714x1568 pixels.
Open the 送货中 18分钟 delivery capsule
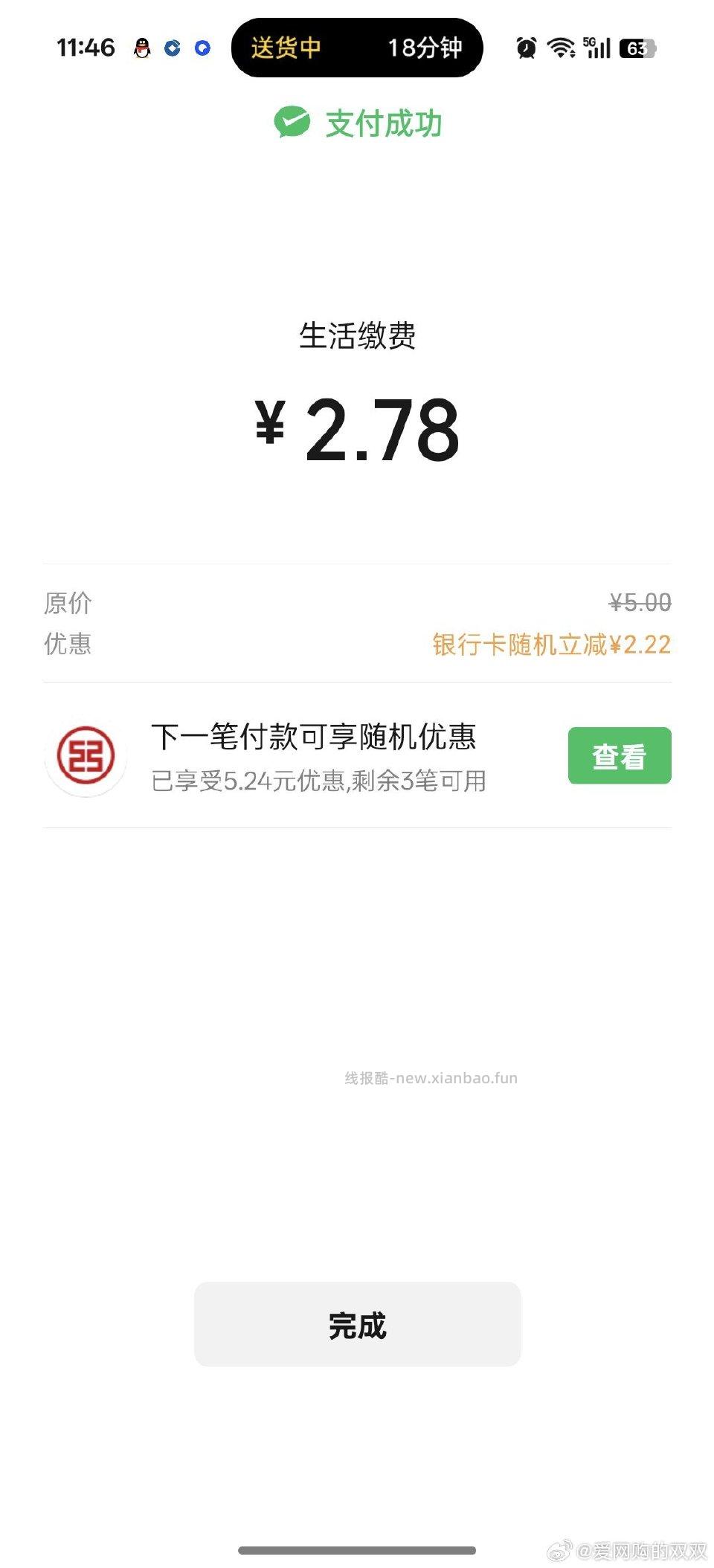tap(357, 48)
